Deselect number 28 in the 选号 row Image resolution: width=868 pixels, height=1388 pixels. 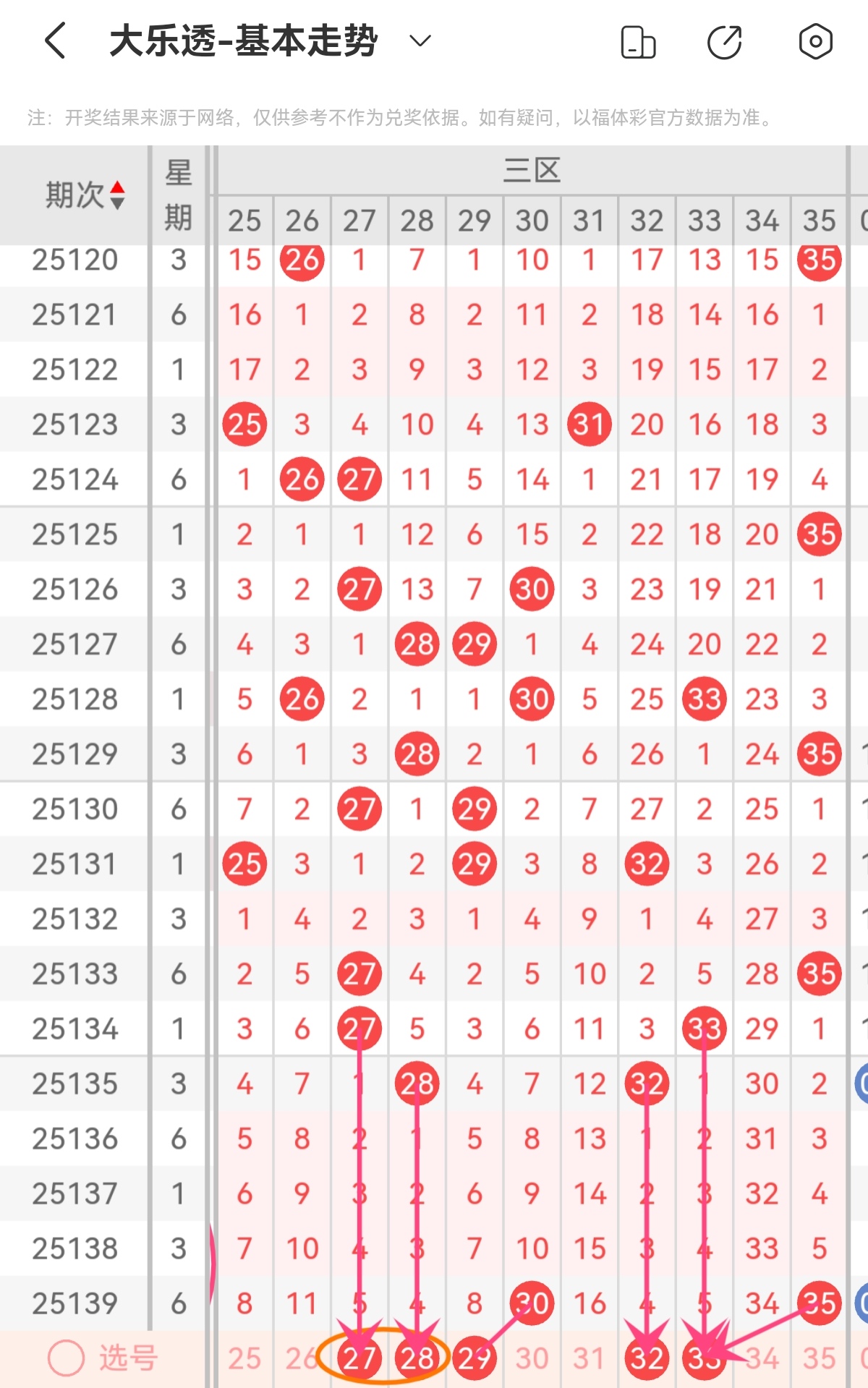click(x=417, y=1358)
